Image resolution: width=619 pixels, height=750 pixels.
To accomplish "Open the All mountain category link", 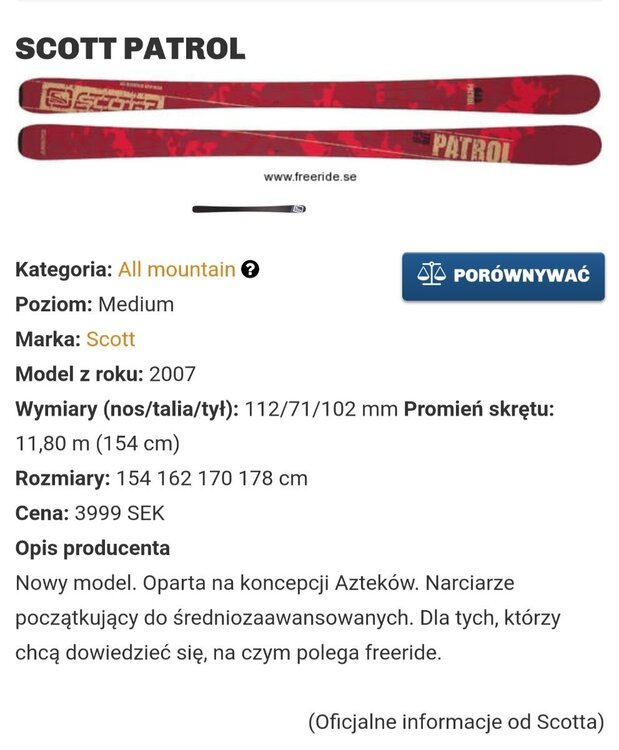I will pos(177,269).
